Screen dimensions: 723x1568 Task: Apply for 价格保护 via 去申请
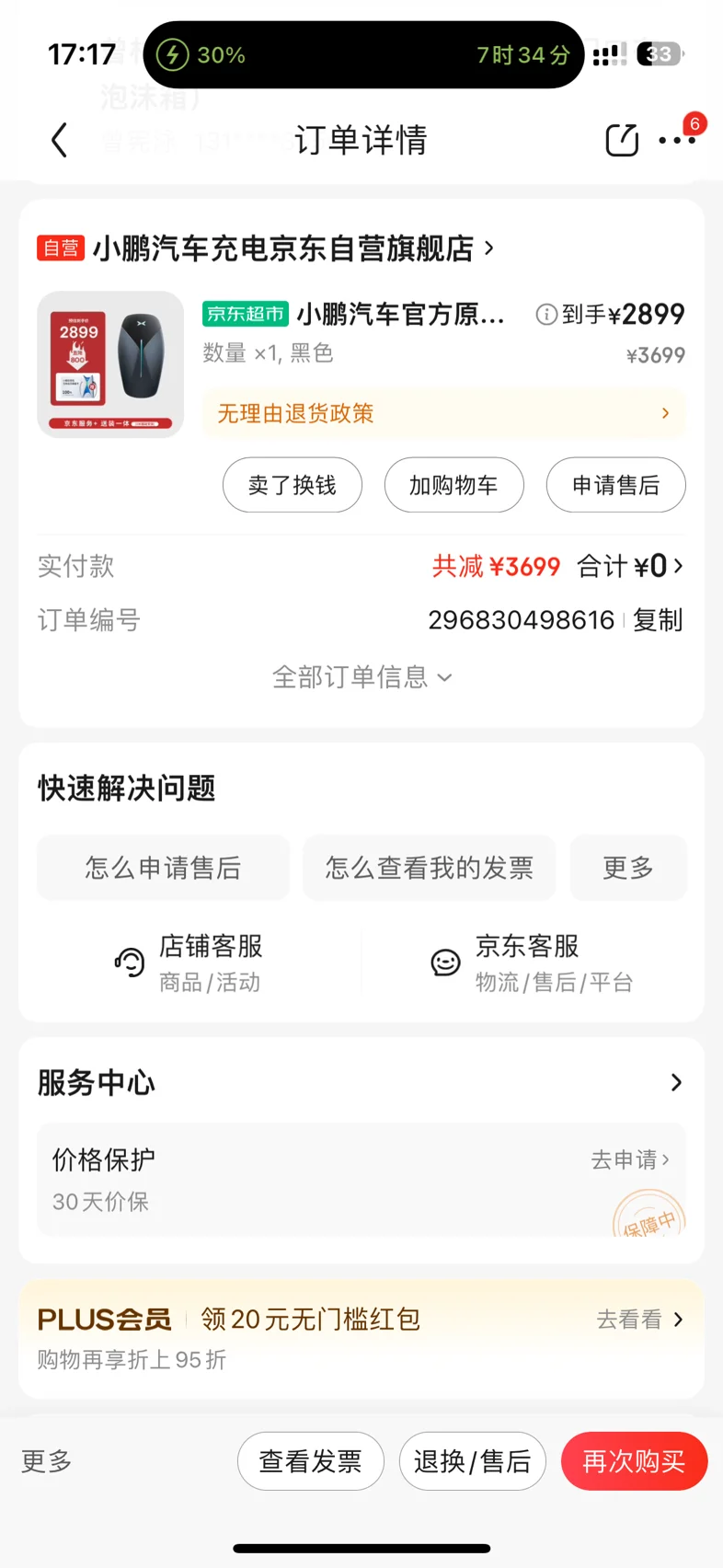tap(630, 1159)
